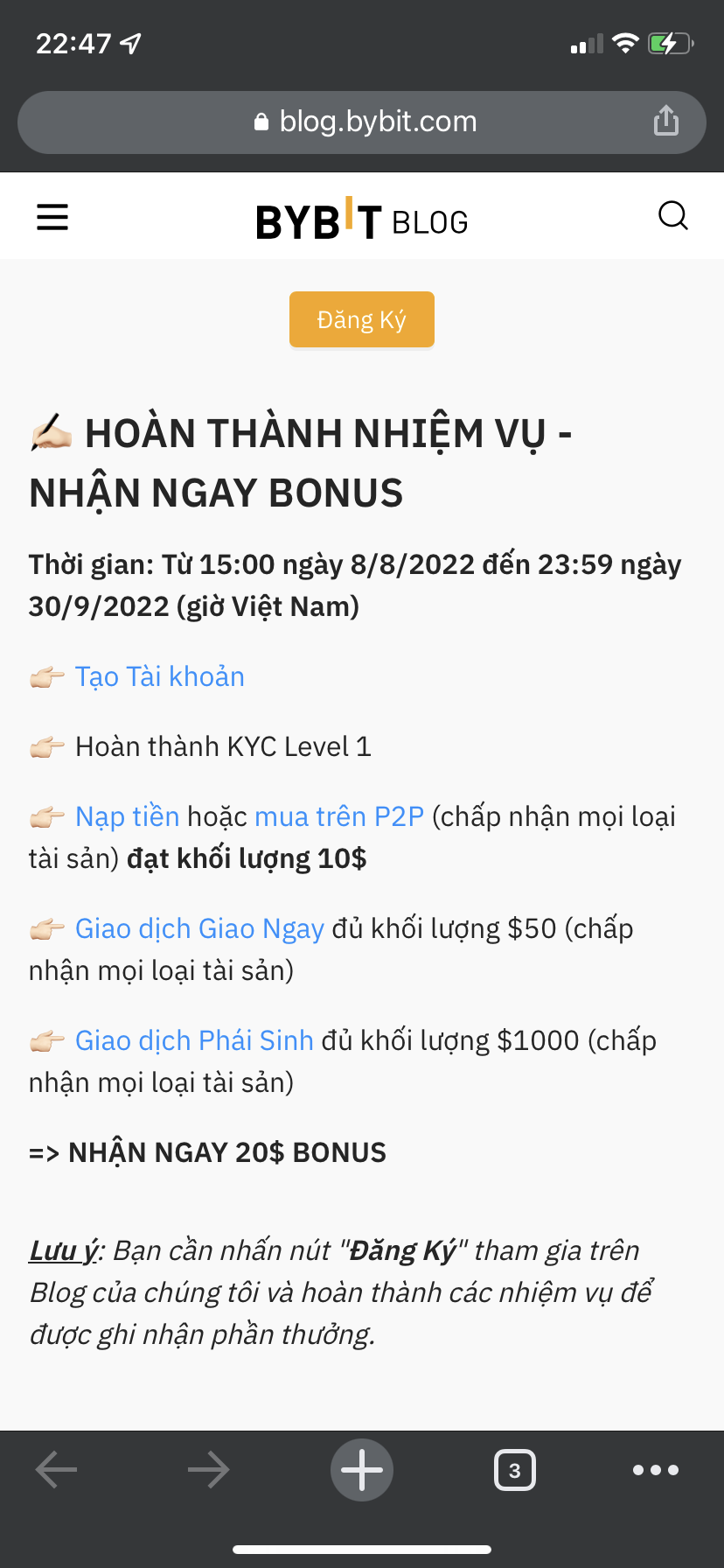Open the browser's three-dot menu

pyautogui.click(x=656, y=1470)
